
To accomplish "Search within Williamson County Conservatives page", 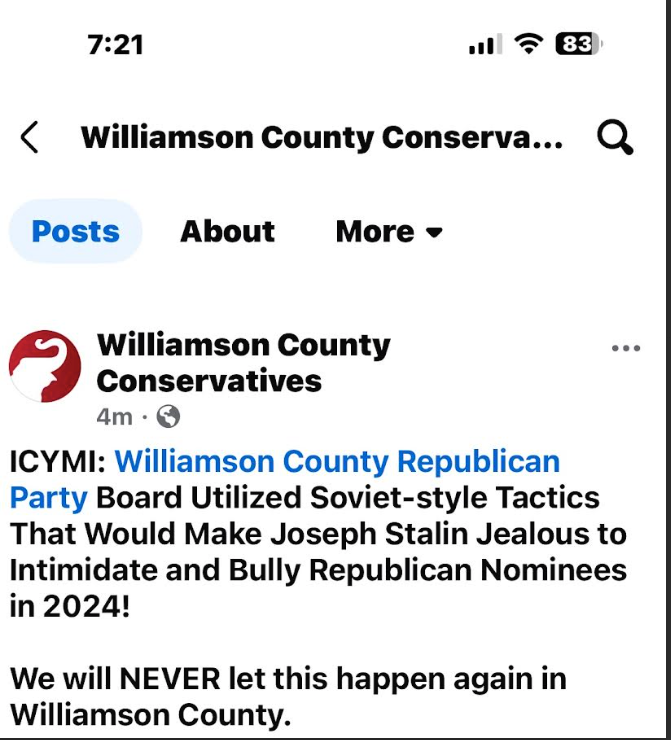I will [615, 138].
